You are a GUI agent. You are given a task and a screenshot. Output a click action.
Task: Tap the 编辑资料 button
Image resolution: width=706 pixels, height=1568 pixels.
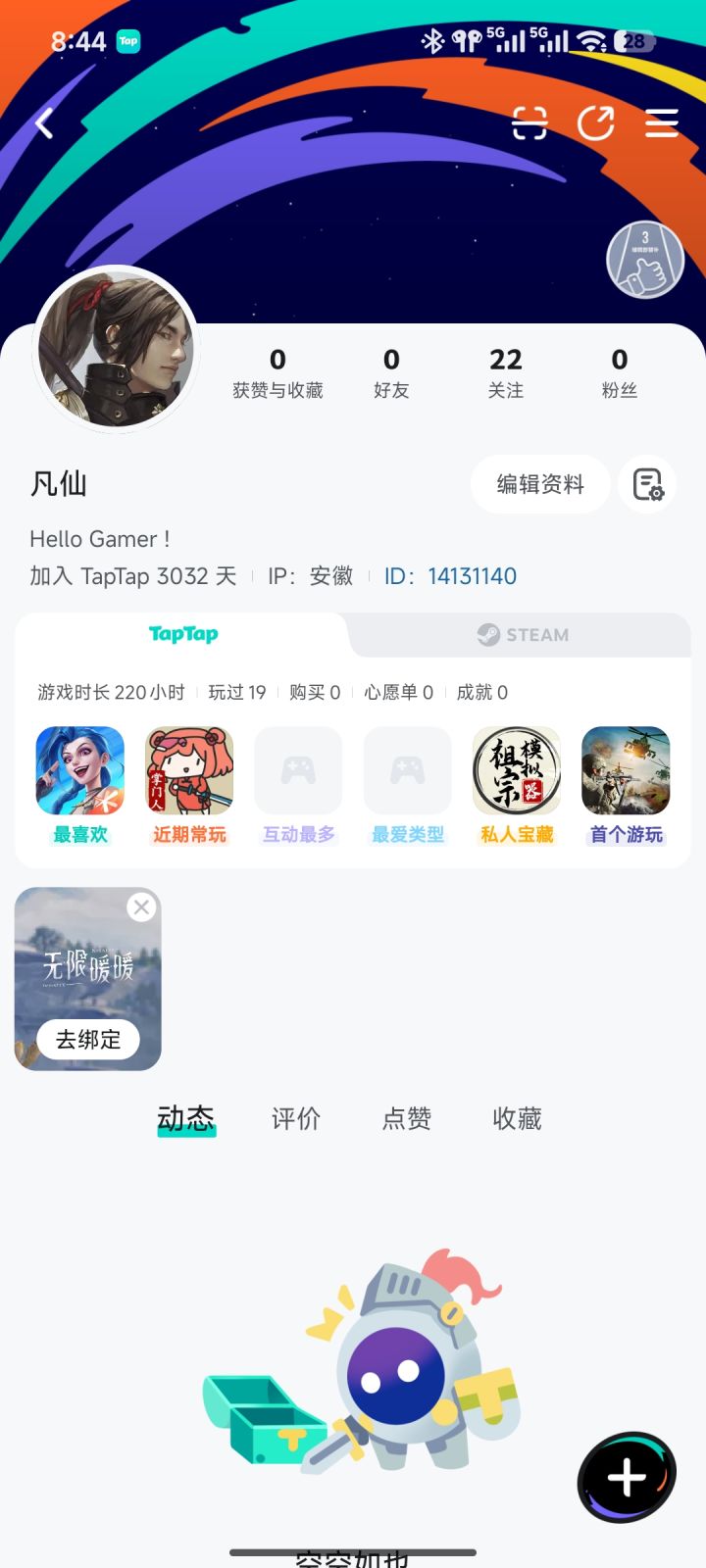point(540,484)
